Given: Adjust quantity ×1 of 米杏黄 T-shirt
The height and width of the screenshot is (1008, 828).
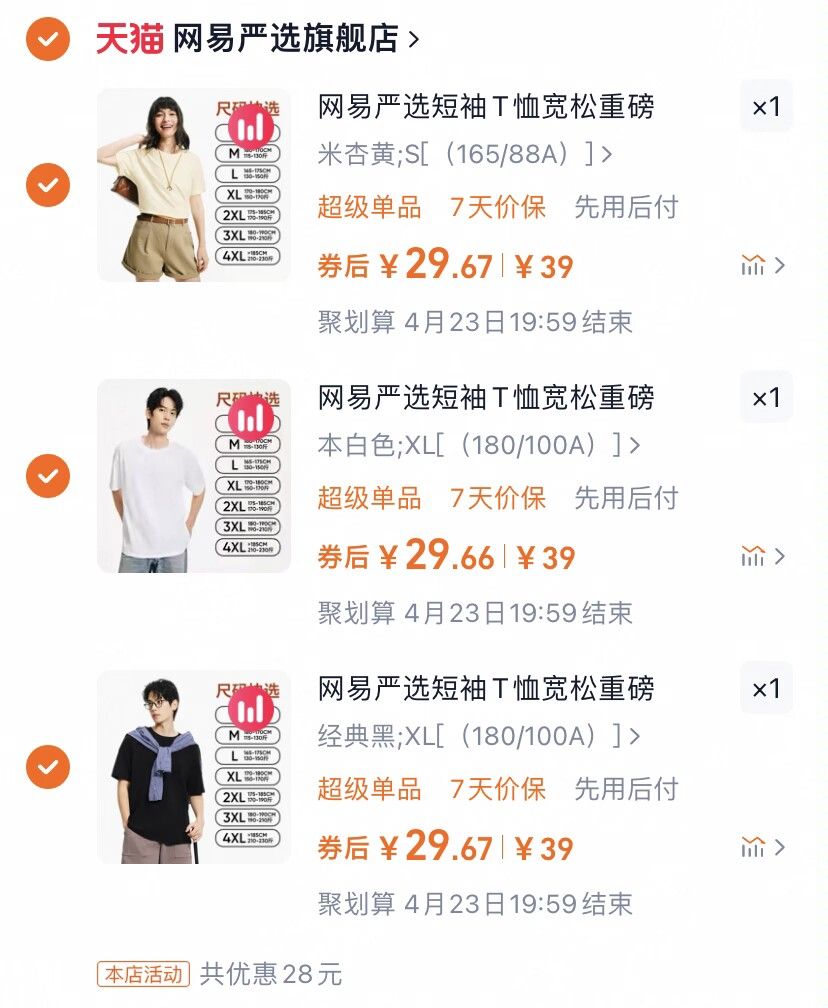Looking at the screenshot, I should point(766,106).
